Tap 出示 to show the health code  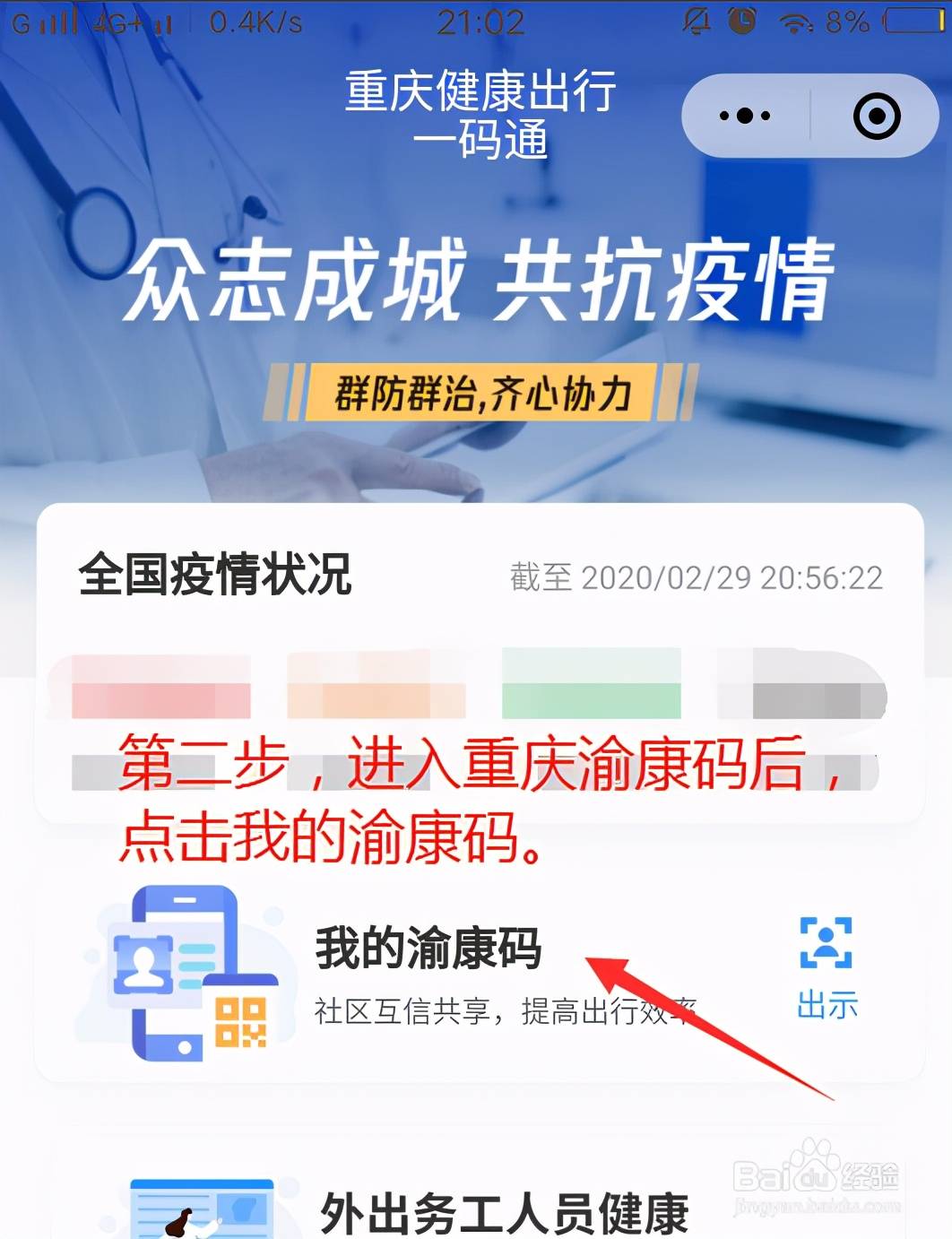827,968
